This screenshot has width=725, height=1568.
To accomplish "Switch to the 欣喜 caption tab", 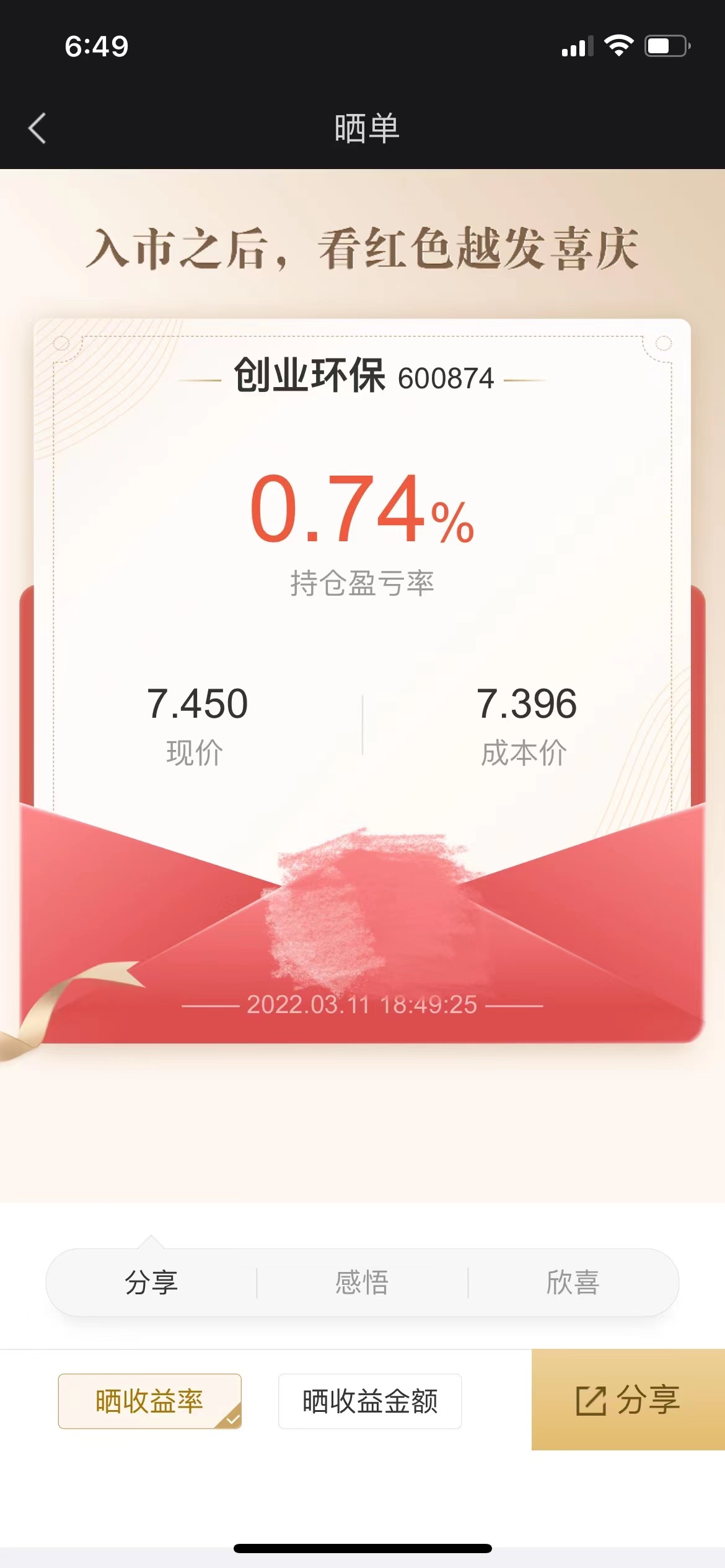I will [x=573, y=1282].
